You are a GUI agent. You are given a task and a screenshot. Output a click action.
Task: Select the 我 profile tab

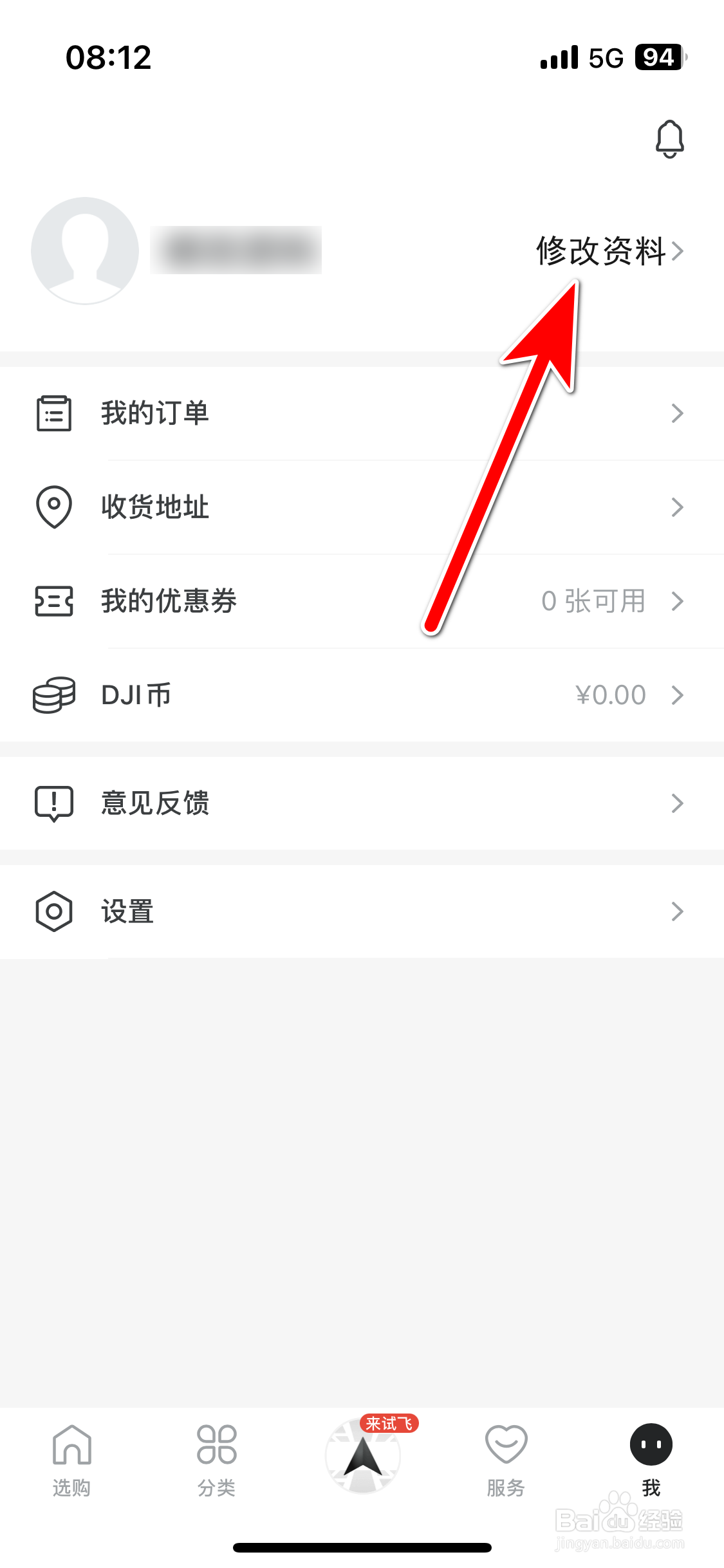pyautogui.click(x=651, y=1461)
